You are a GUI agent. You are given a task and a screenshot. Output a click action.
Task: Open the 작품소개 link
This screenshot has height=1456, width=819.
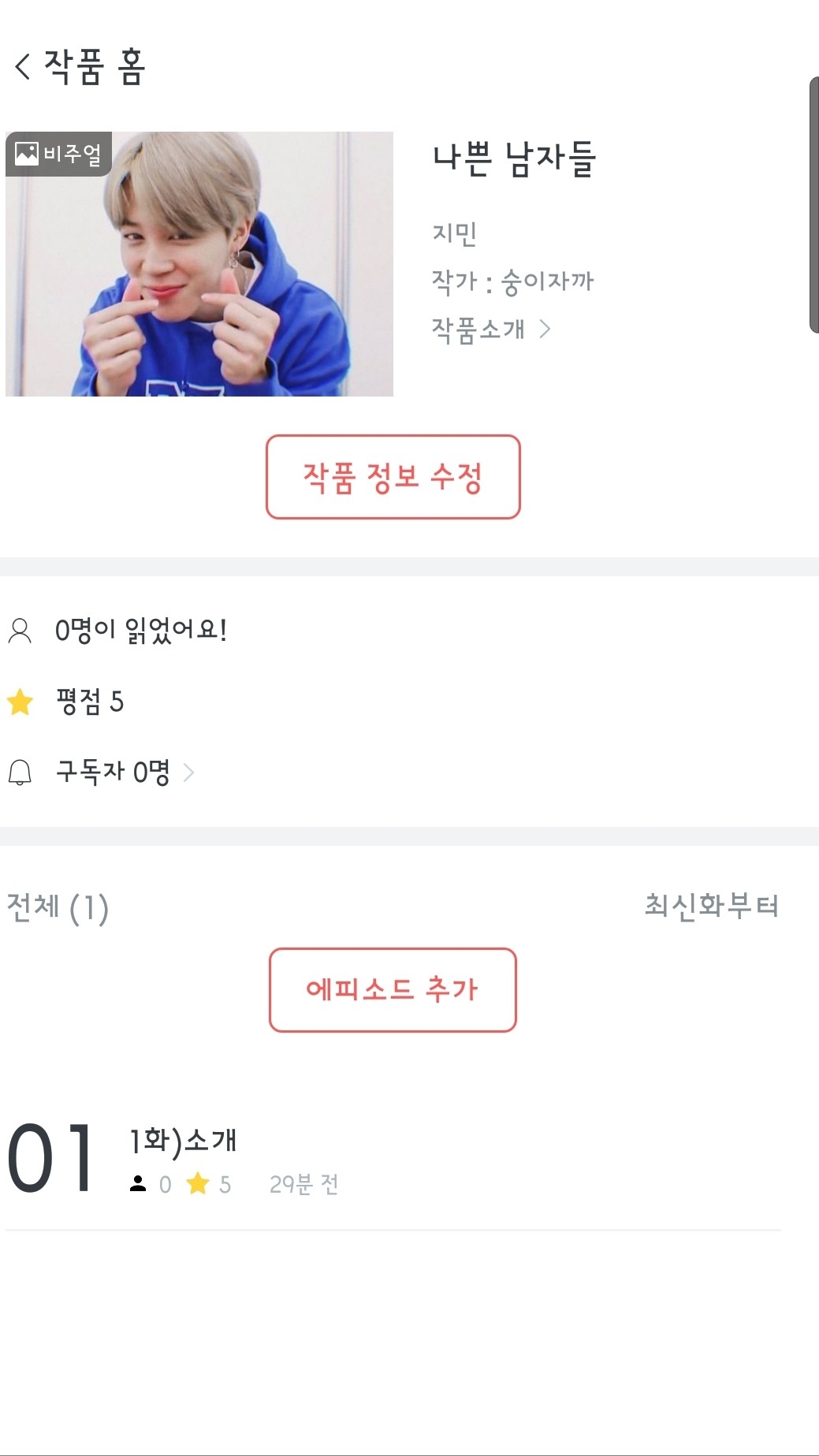click(490, 329)
